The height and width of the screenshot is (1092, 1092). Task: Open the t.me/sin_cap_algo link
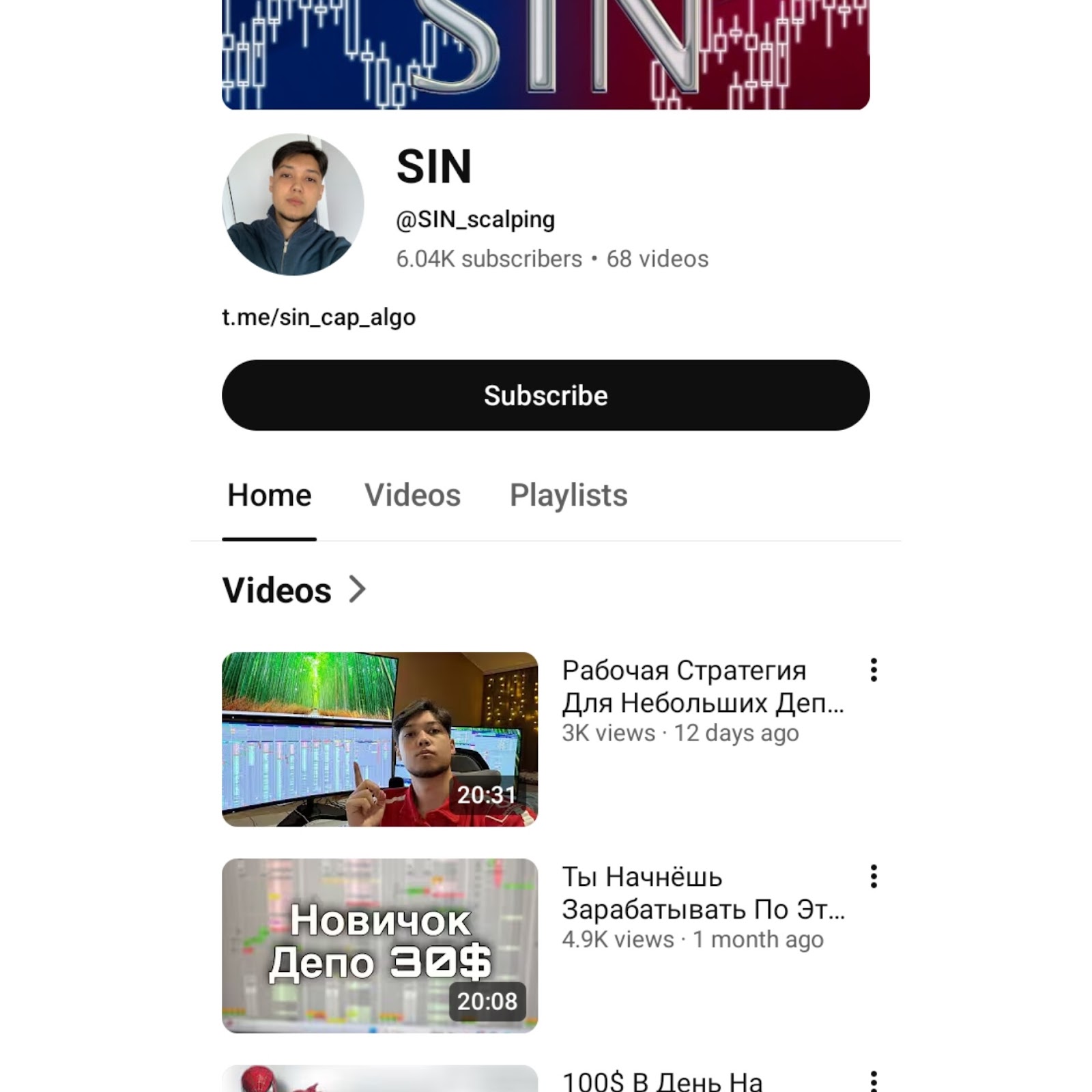319,317
